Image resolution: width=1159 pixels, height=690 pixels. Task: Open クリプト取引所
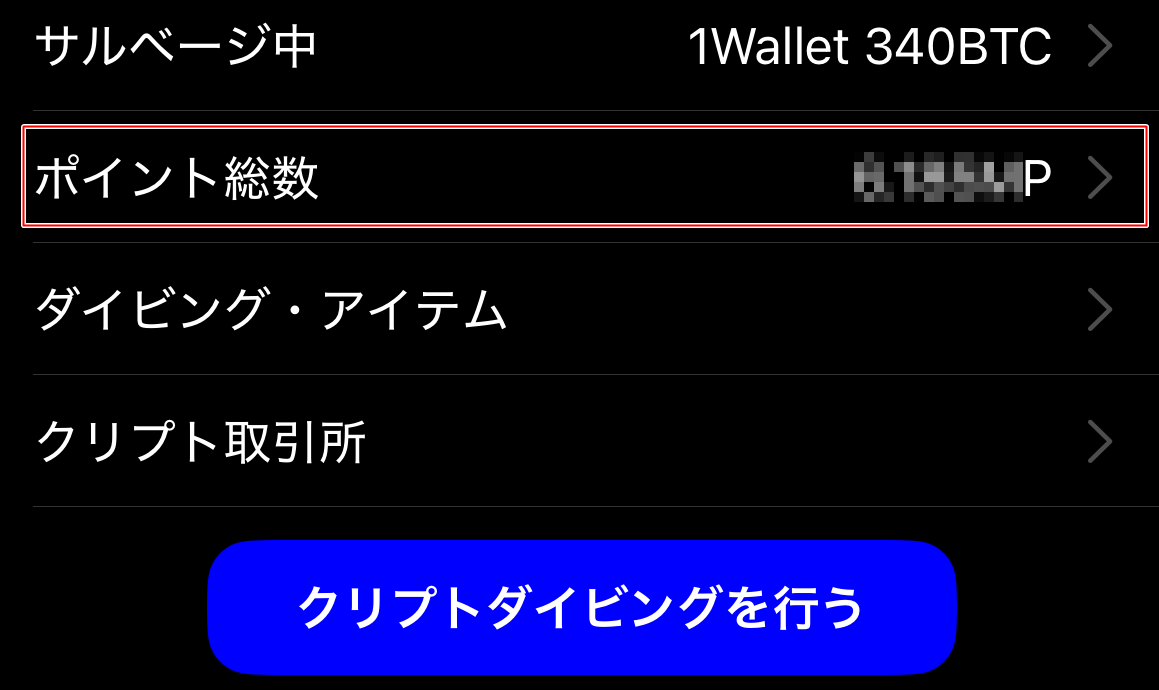click(580, 441)
